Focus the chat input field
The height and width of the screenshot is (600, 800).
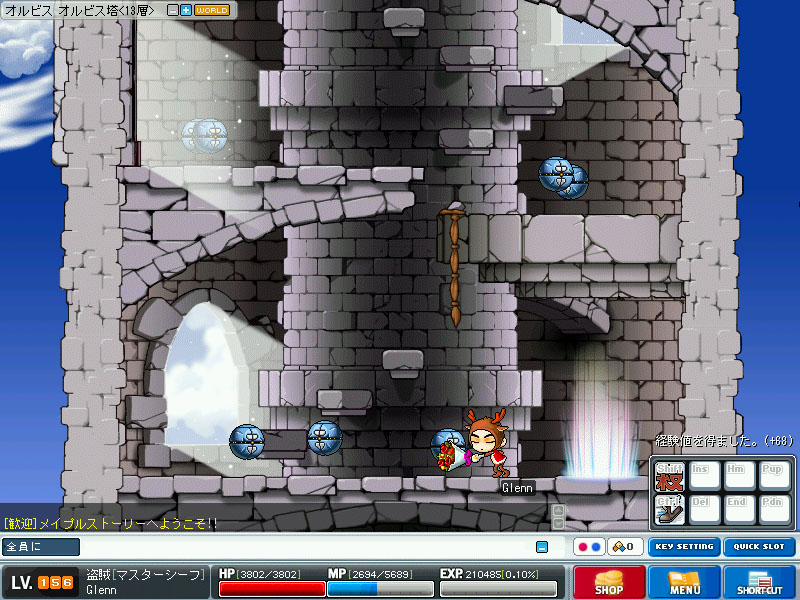(306, 547)
